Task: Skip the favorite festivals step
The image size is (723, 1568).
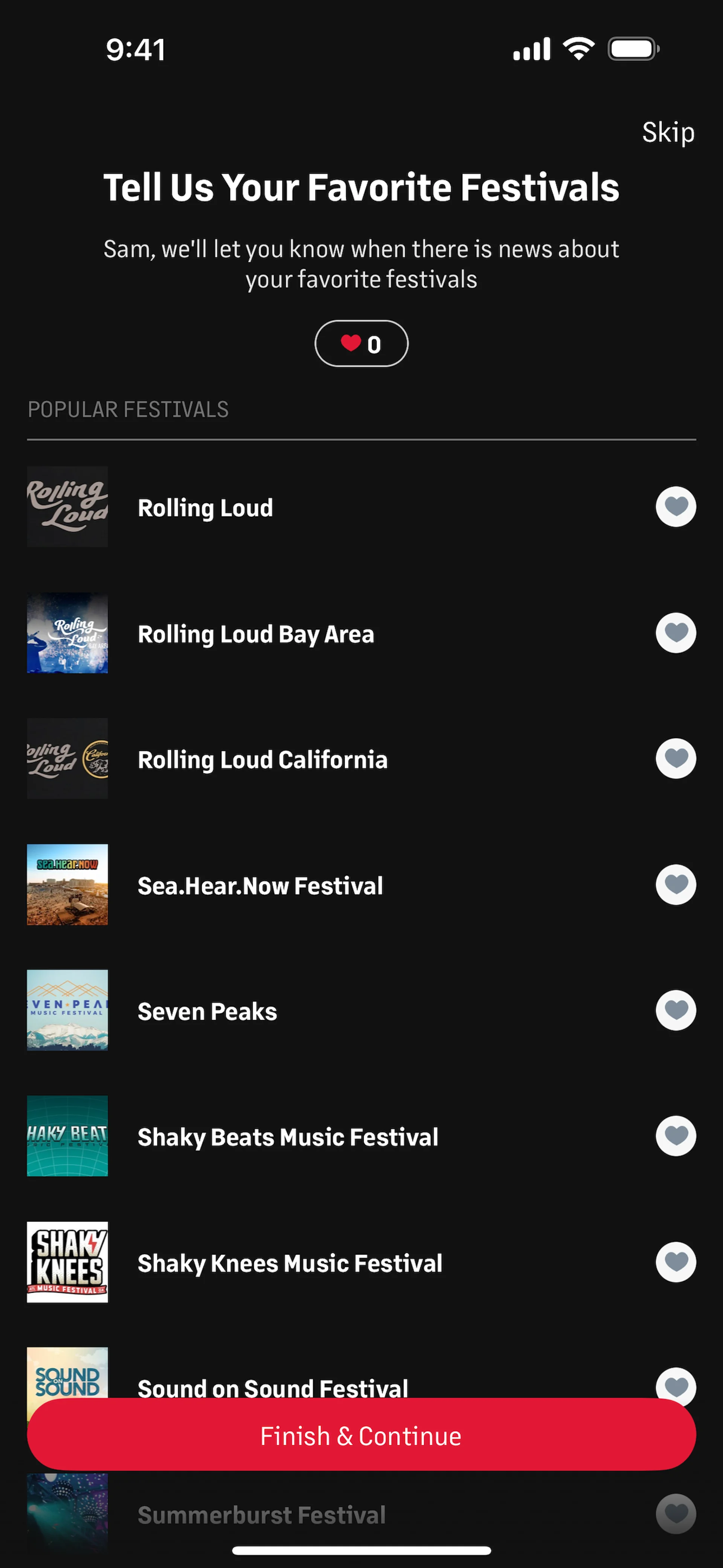Action: coord(668,133)
